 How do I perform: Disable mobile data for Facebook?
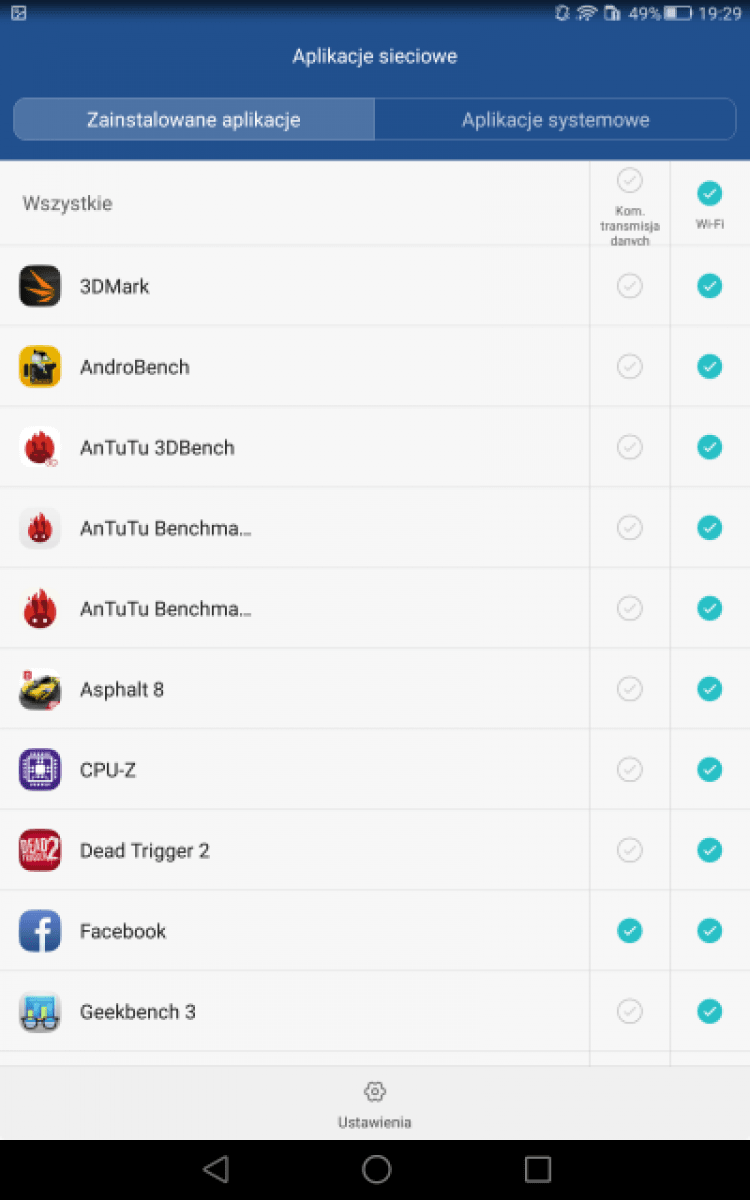[x=629, y=931]
